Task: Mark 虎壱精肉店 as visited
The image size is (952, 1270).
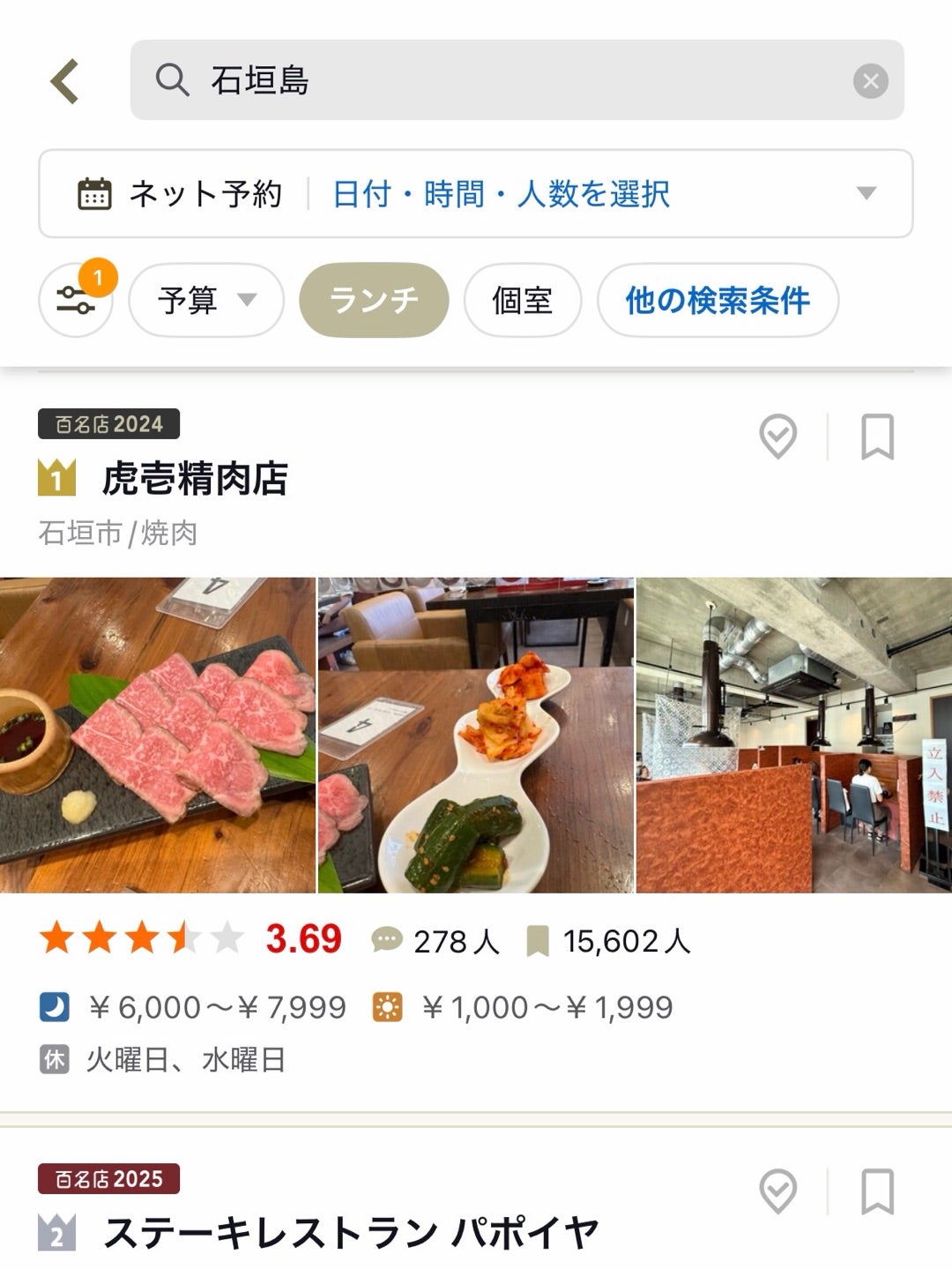Action: click(777, 437)
